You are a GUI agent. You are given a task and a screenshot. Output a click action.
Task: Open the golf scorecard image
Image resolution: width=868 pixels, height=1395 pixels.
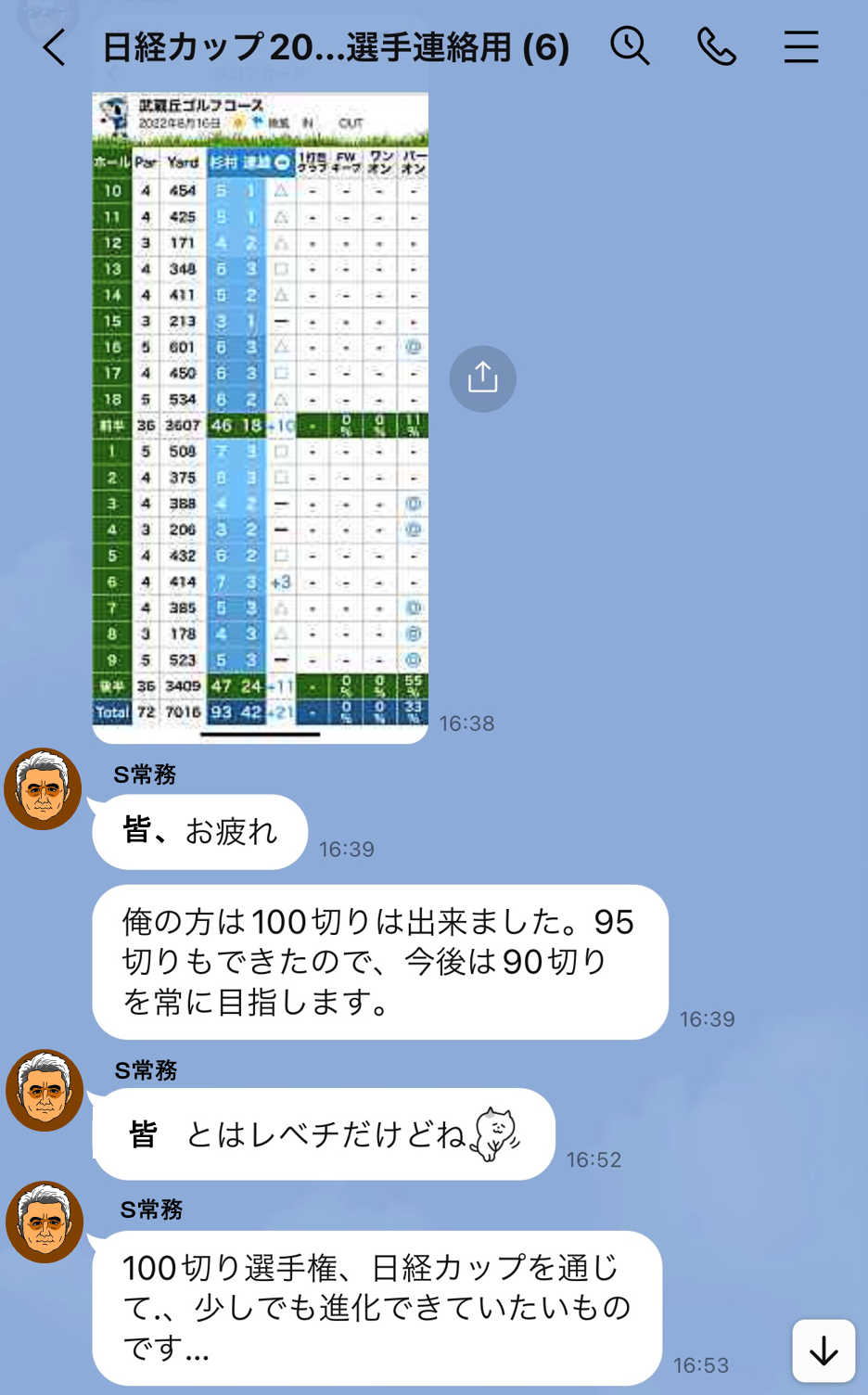260,417
